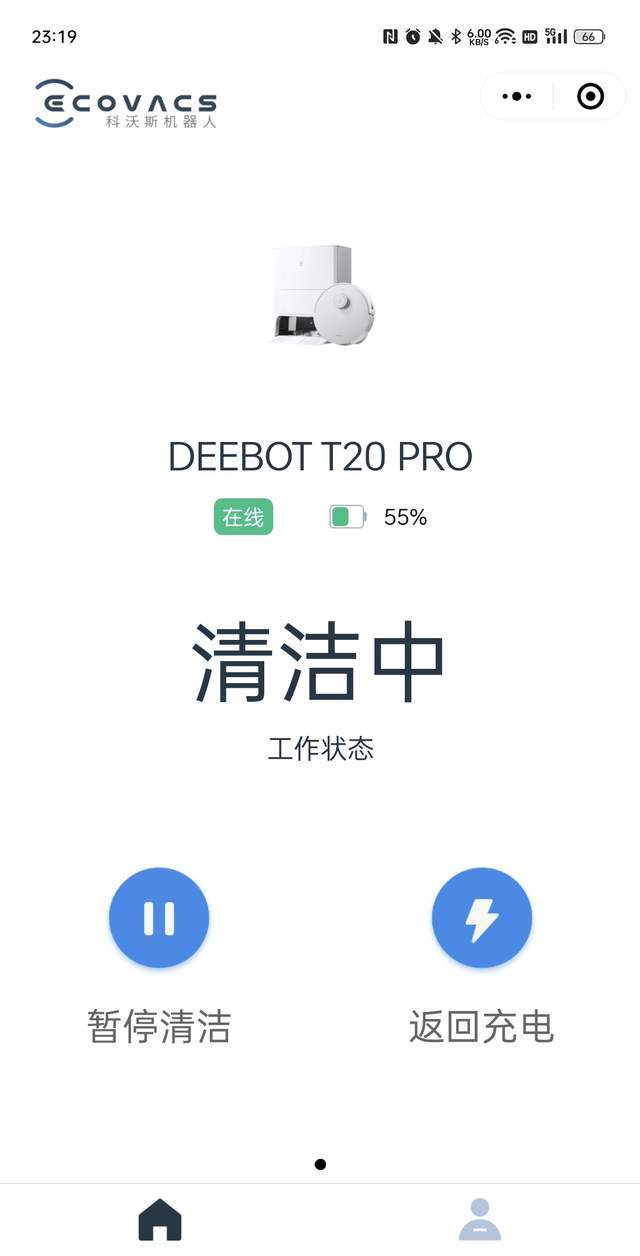Image resolution: width=640 pixels, height=1256 pixels.
Task: Open the mini program more options menu
Action: (517, 96)
